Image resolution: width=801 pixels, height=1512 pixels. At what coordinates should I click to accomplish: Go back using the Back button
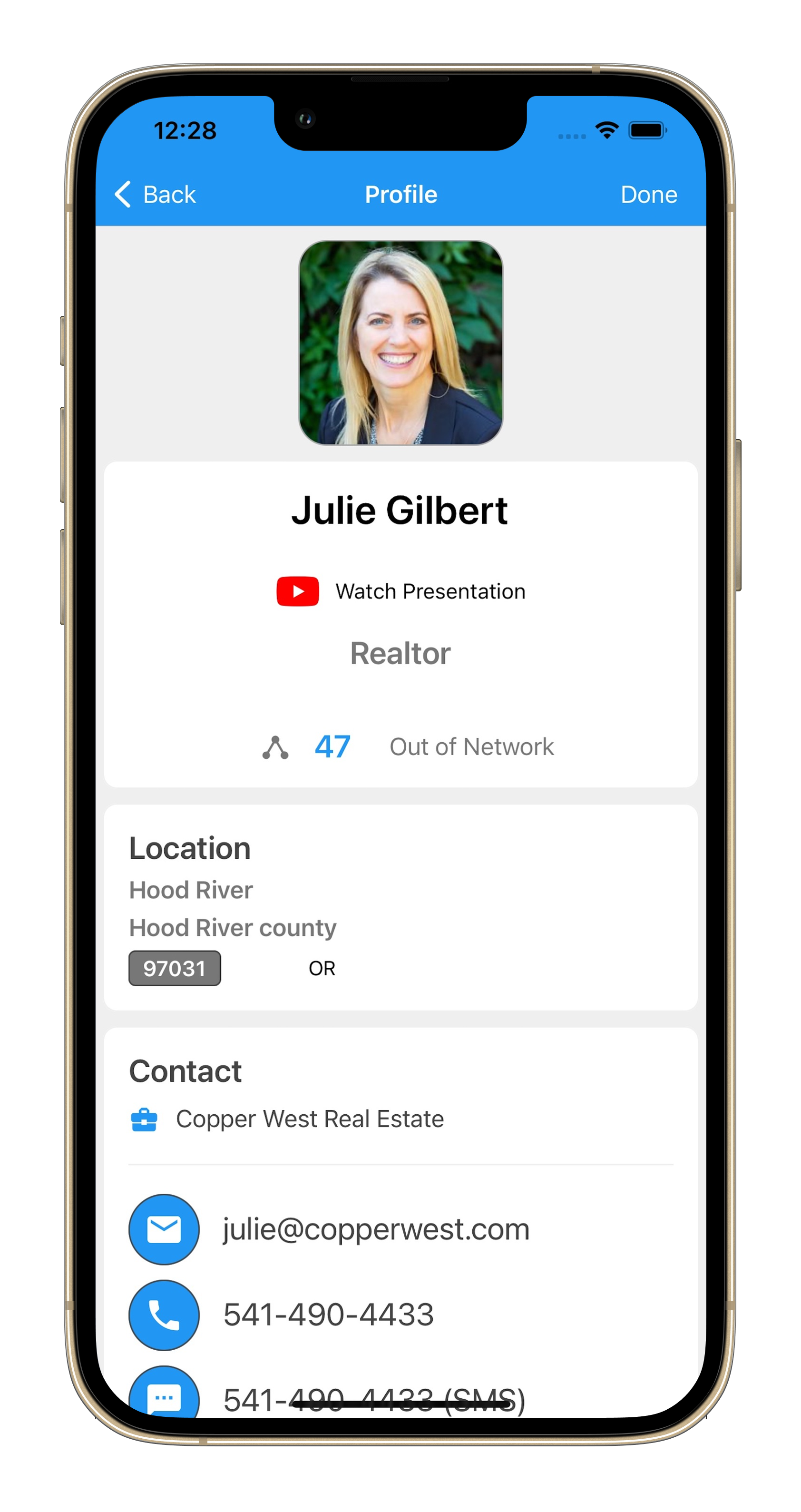pos(155,194)
